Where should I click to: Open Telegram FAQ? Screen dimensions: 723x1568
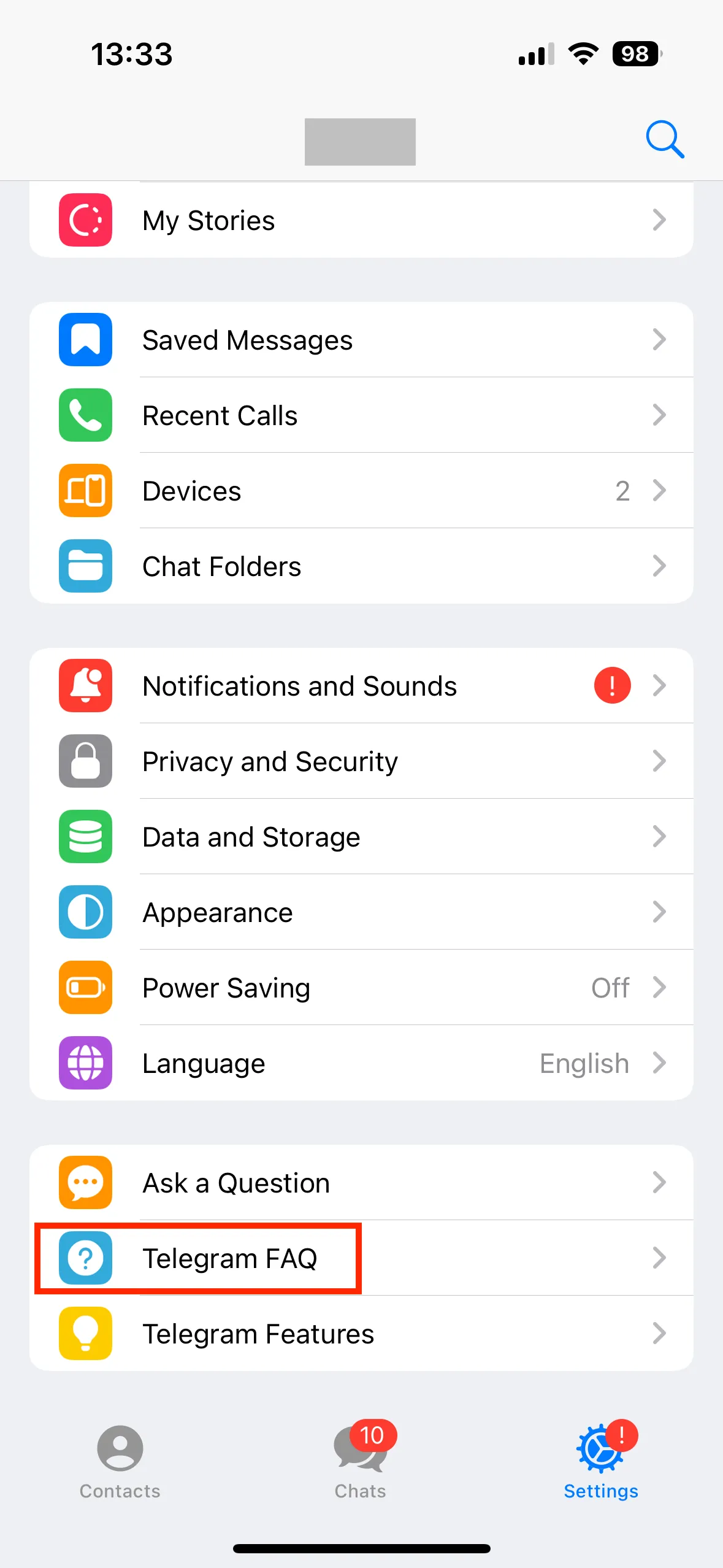click(x=361, y=1258)
